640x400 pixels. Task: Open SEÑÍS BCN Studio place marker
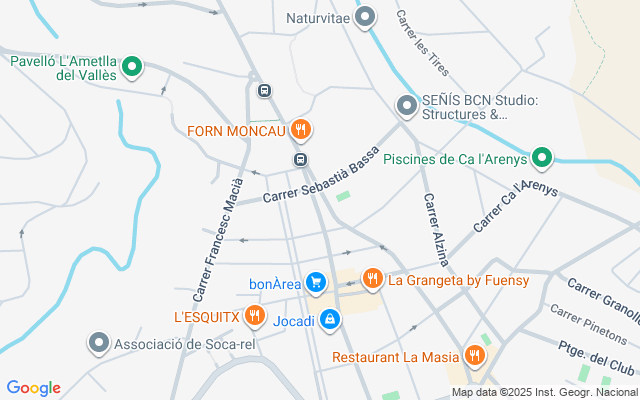(x=407, y=106)
